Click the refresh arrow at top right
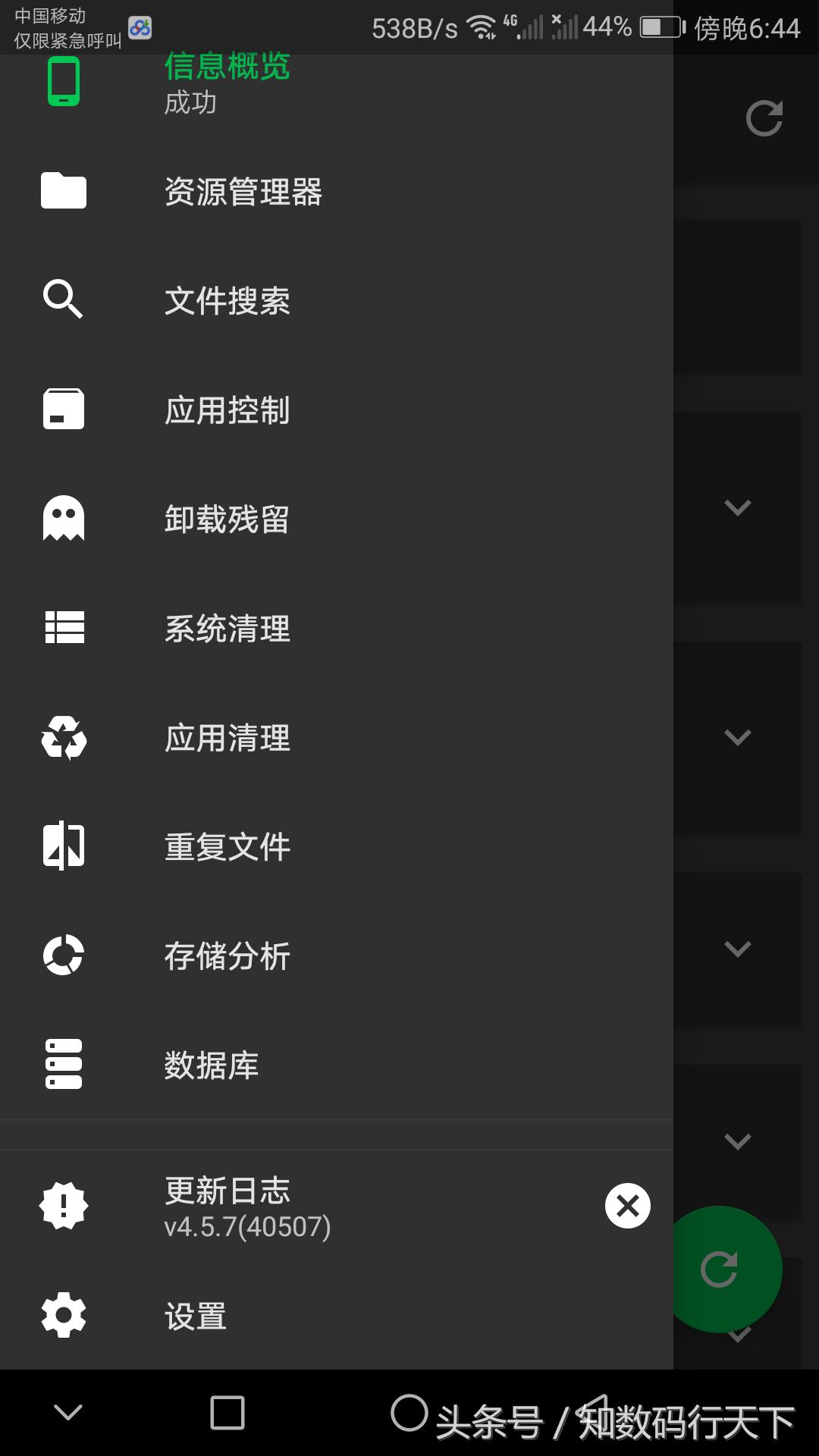The width and height of the screenshot is (819, 1456). coord(764,118)
